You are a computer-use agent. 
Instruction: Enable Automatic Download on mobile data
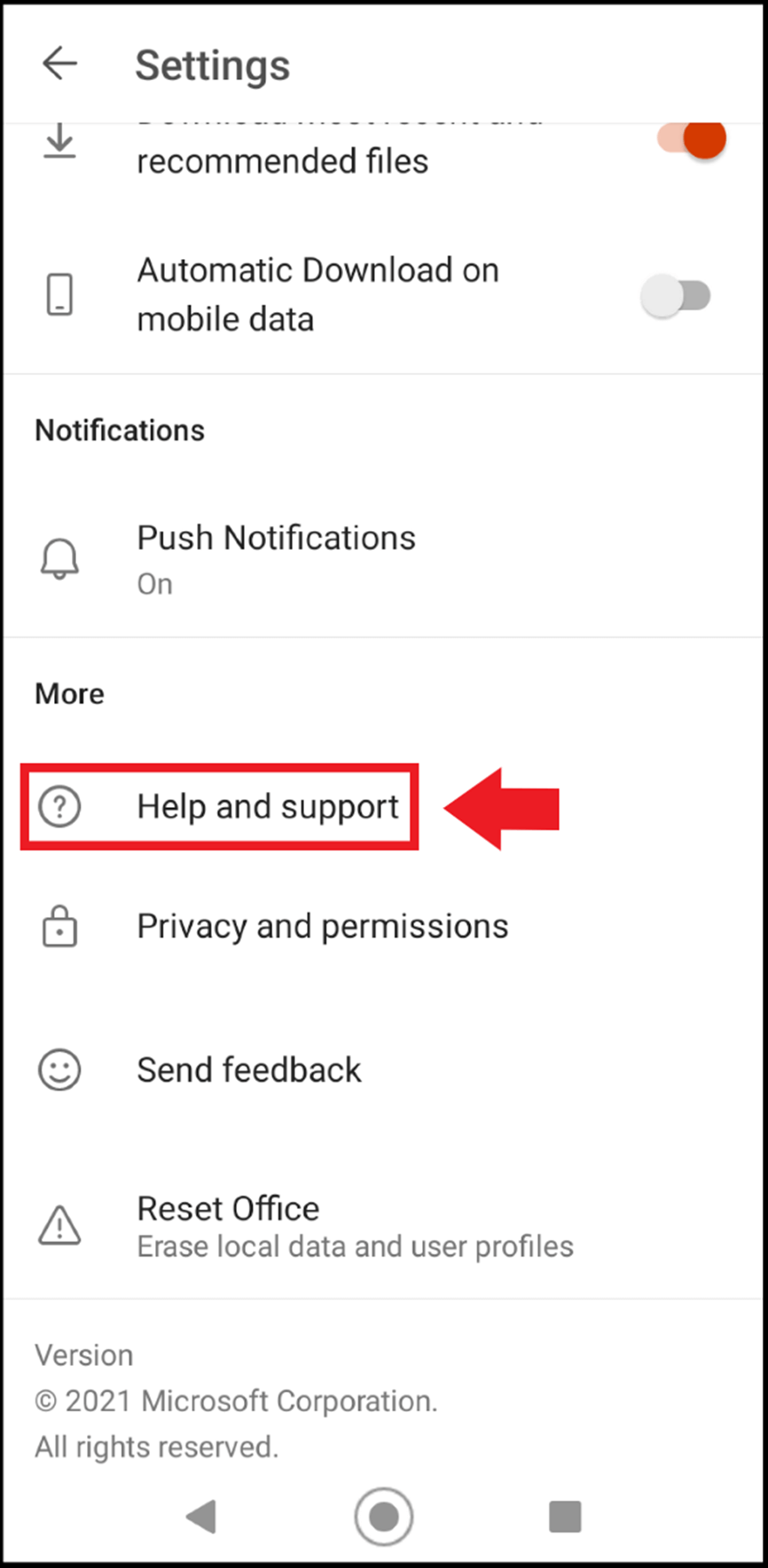(676, 295)
